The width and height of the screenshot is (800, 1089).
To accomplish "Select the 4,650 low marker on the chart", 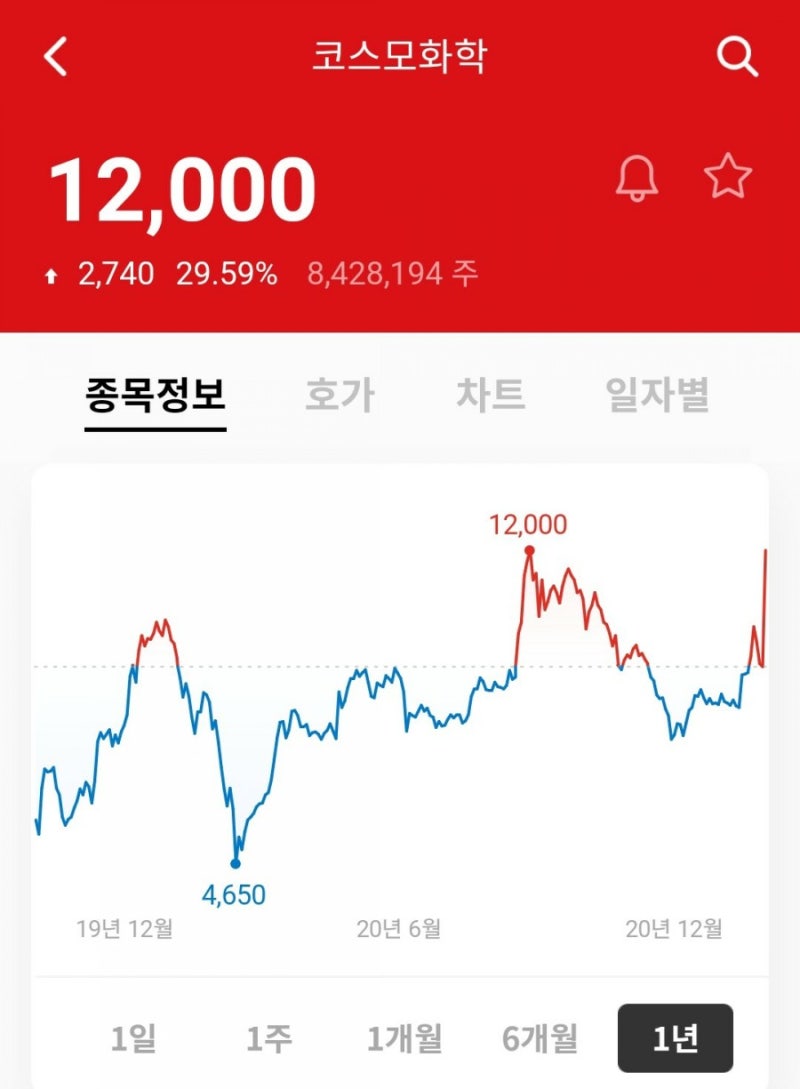I will click(x=236, y=861).
